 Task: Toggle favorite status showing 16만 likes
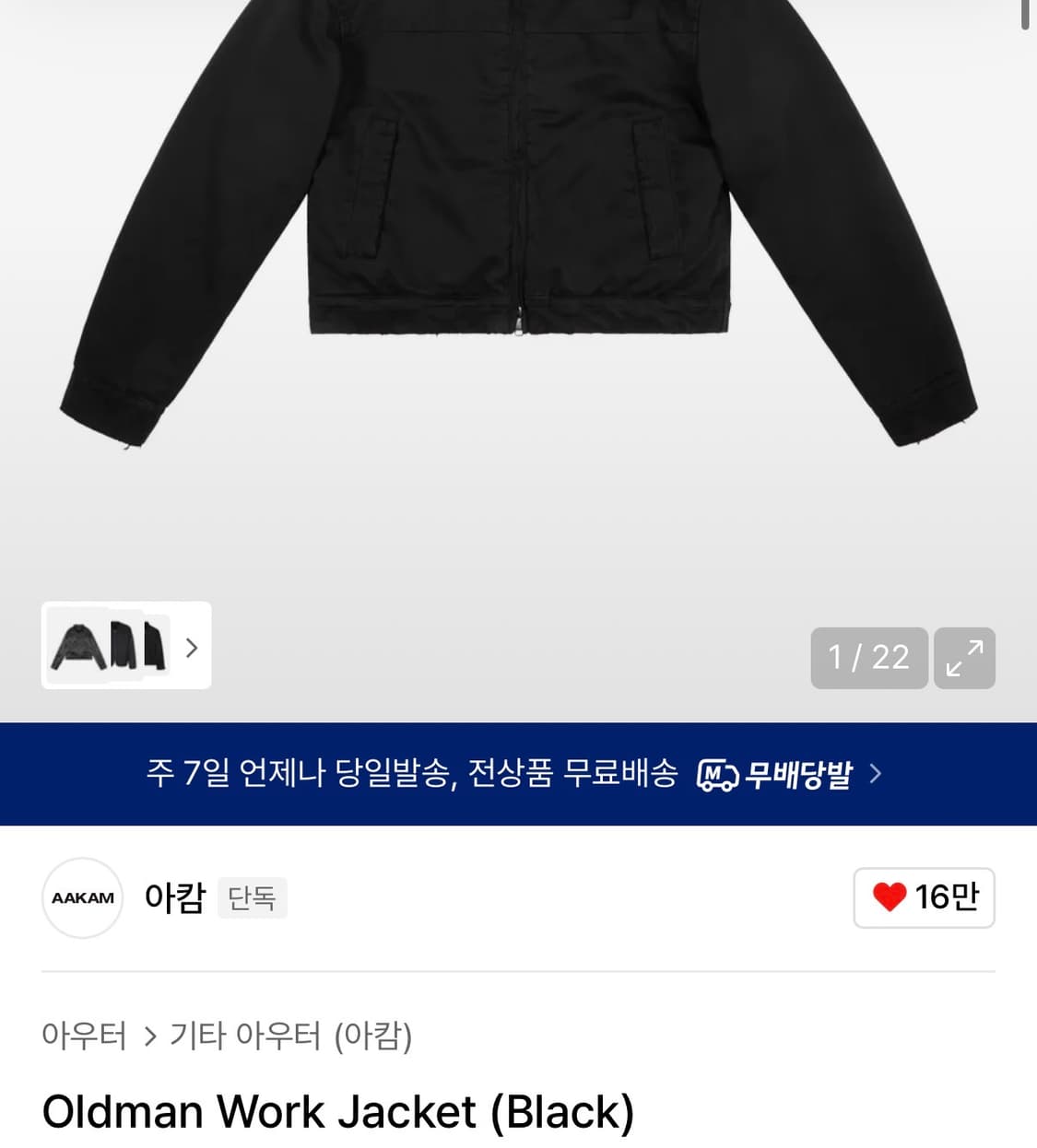[x=923, y=897]
